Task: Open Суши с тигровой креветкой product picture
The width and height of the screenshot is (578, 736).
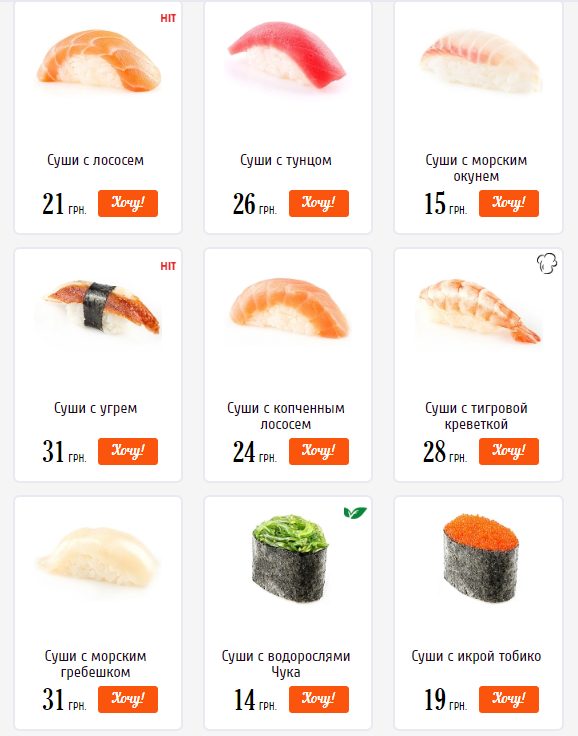Action: (479, 311)
